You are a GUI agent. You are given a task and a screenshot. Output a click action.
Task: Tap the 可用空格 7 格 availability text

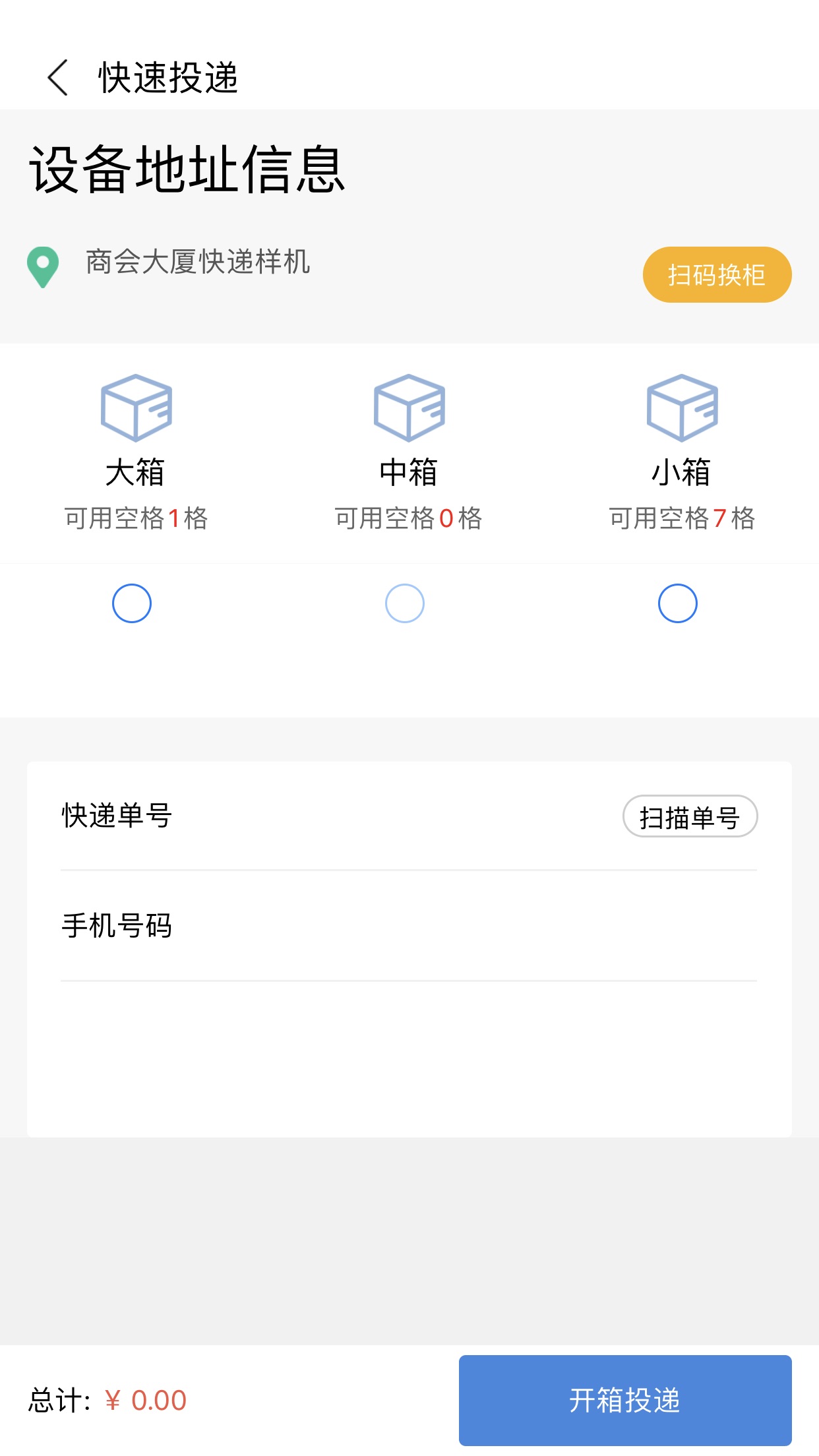[x=682, y=520]
